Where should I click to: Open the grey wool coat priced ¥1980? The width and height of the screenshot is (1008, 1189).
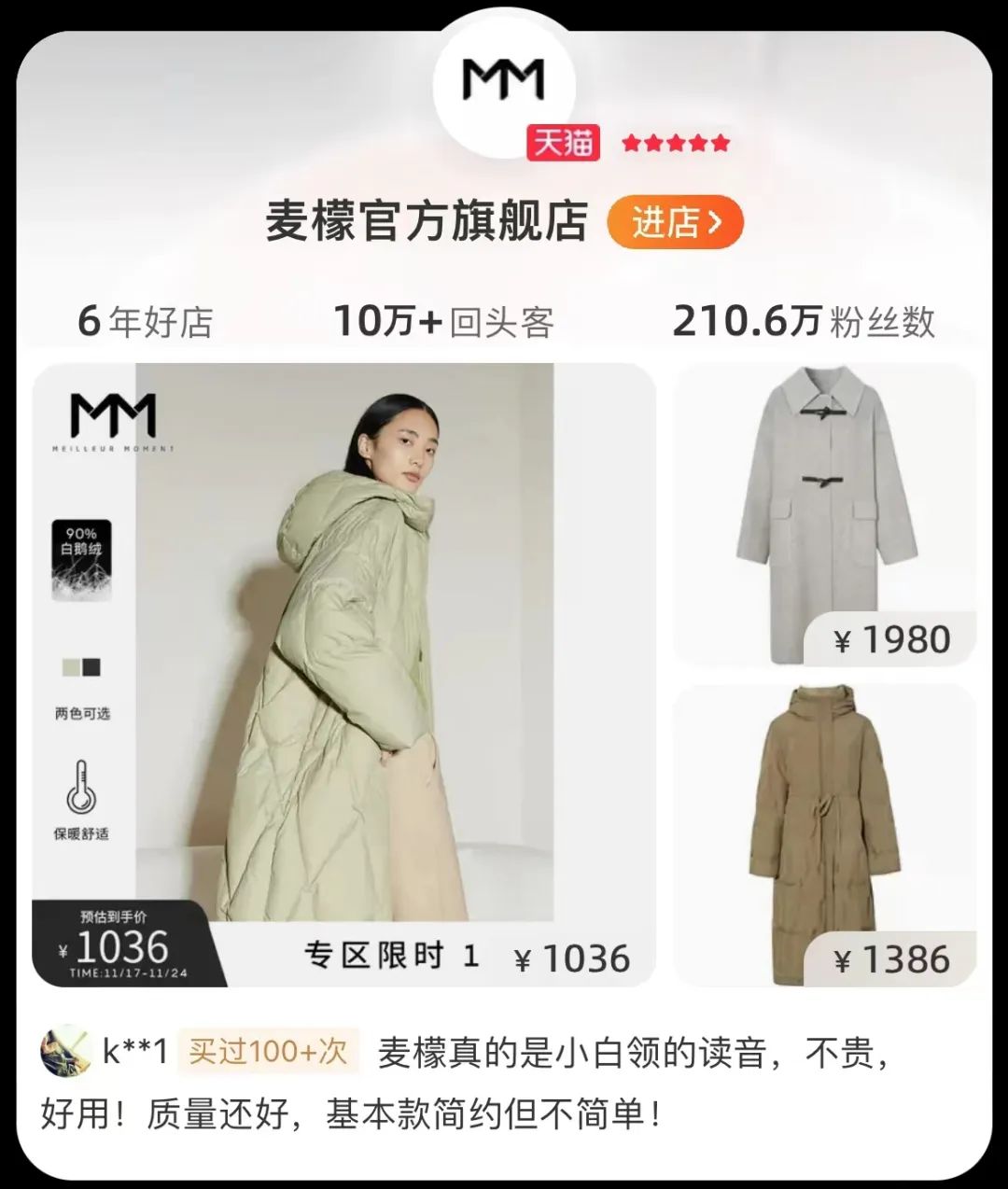point(824,513)
